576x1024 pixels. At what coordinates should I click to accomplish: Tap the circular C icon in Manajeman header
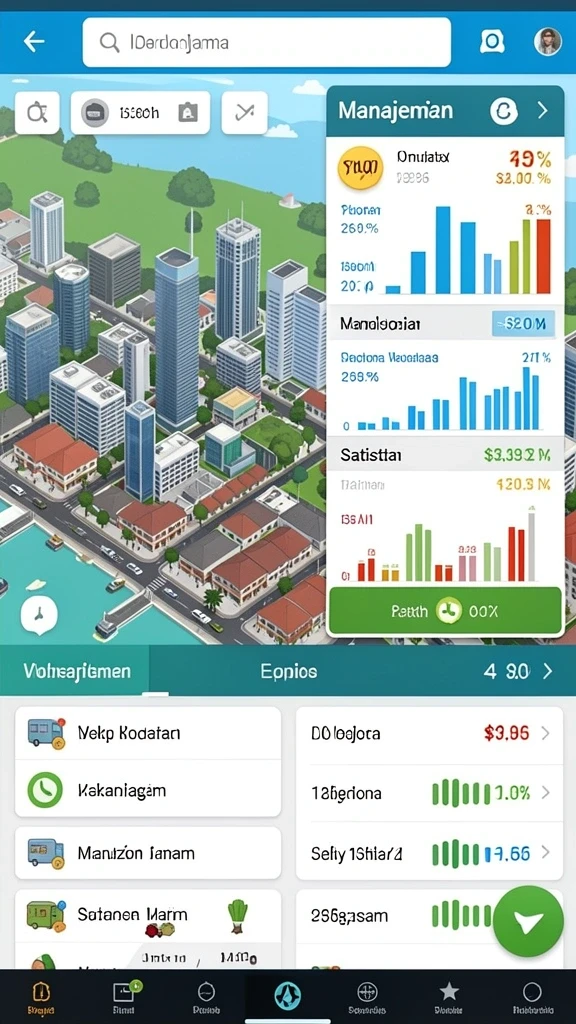coord(504,111)
